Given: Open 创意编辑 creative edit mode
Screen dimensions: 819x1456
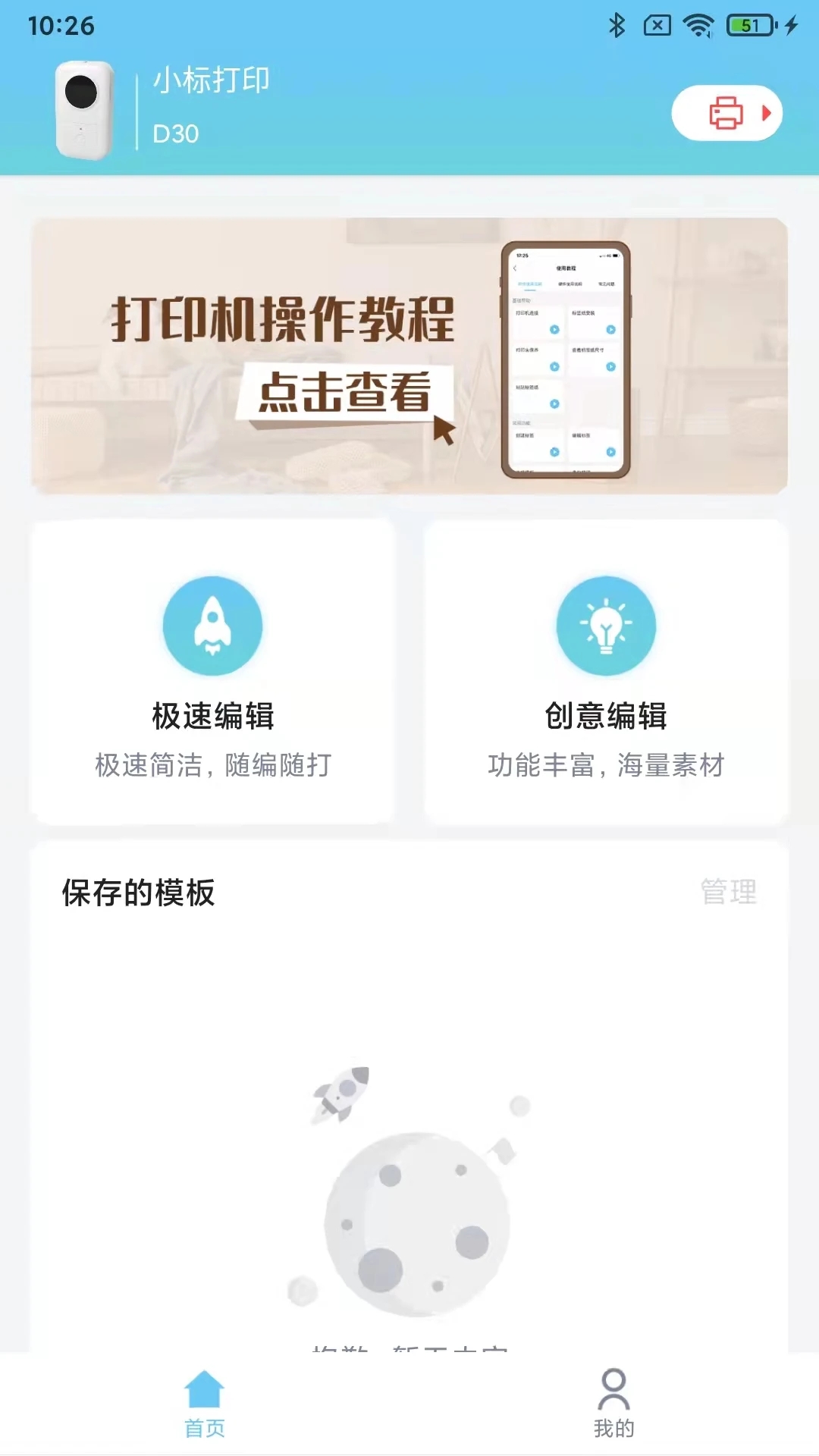Looking at the screenshot, I should tap(606, 672).
